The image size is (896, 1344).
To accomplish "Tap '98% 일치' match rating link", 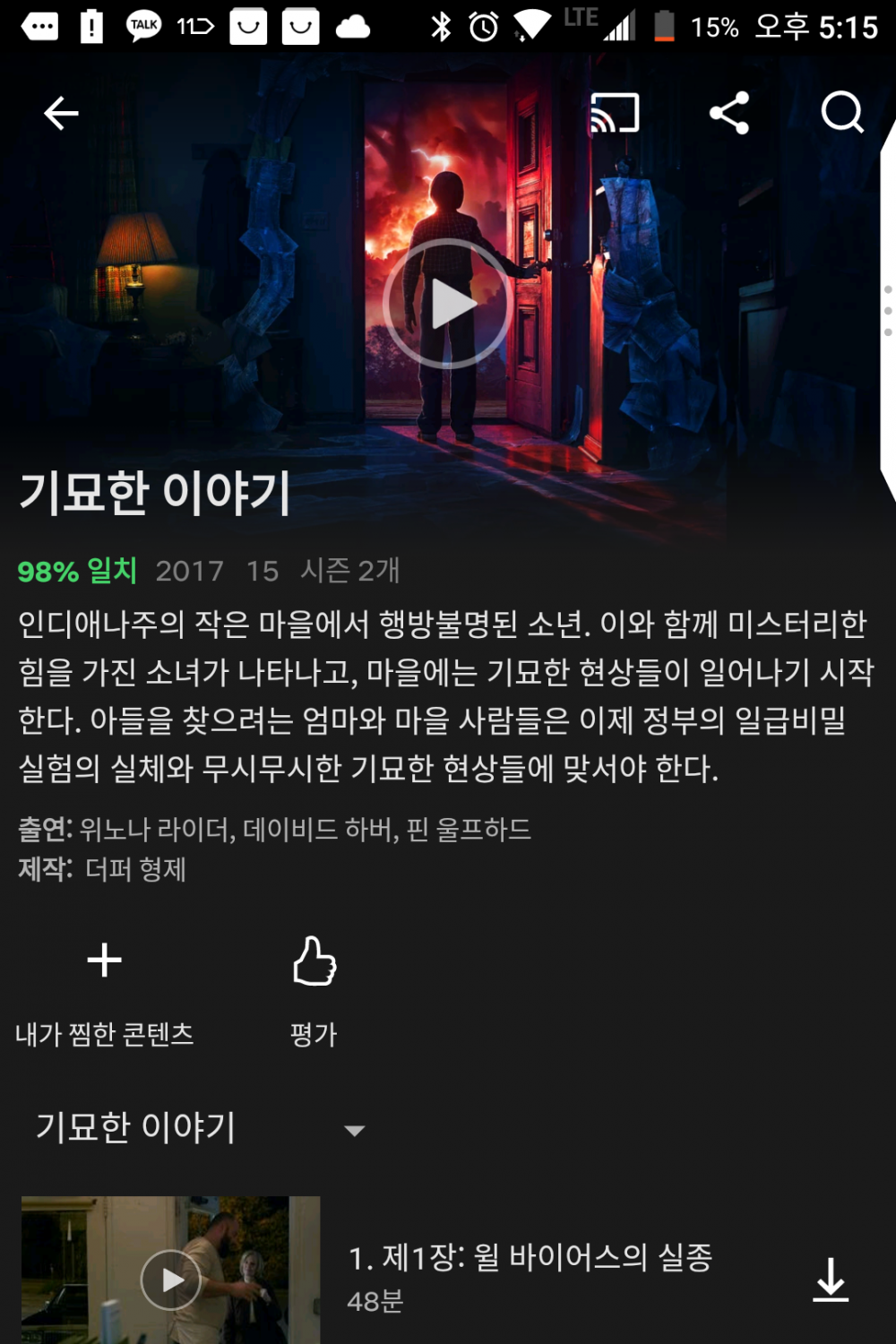I will pos(77,571).
